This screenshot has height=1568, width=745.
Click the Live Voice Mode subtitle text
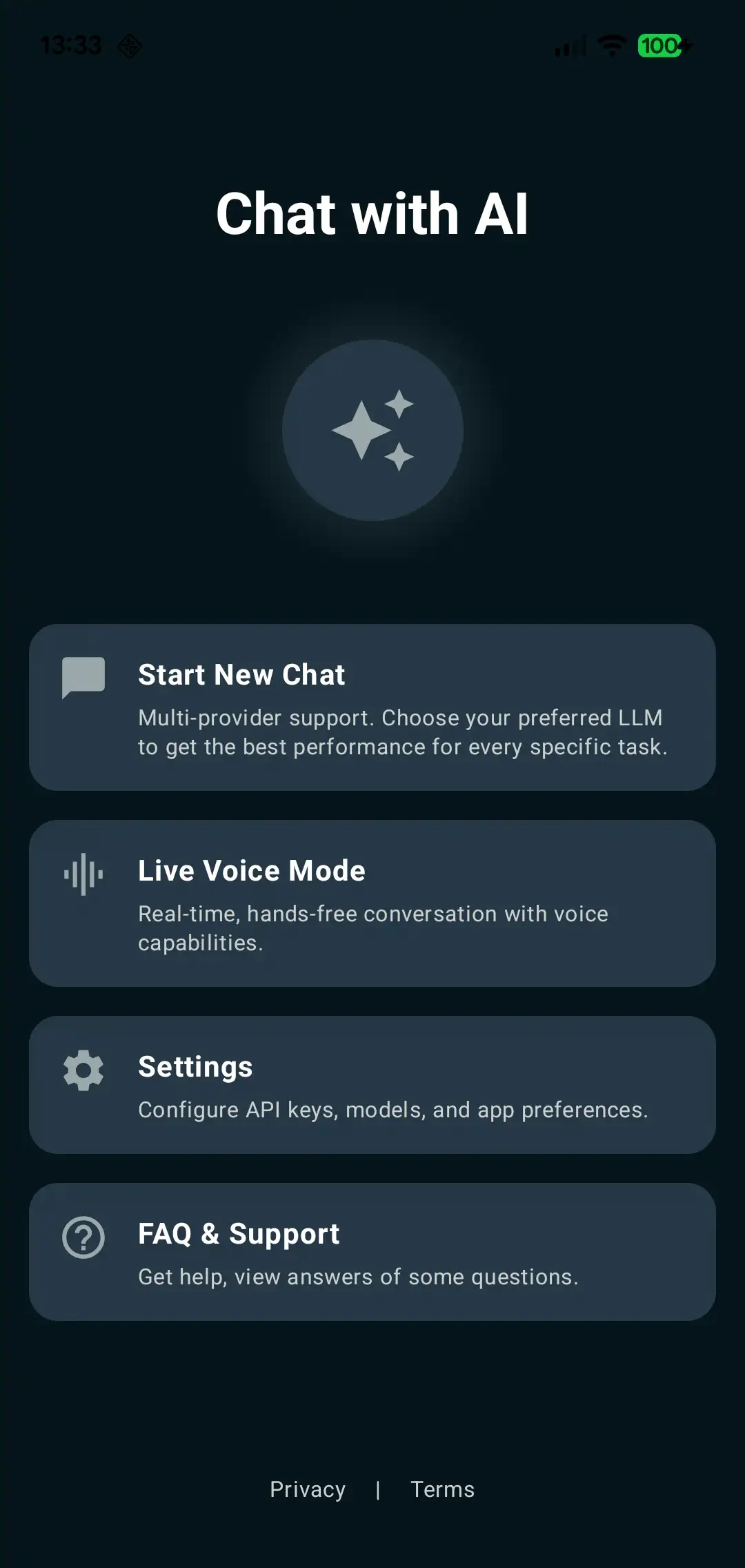(372, 927)
